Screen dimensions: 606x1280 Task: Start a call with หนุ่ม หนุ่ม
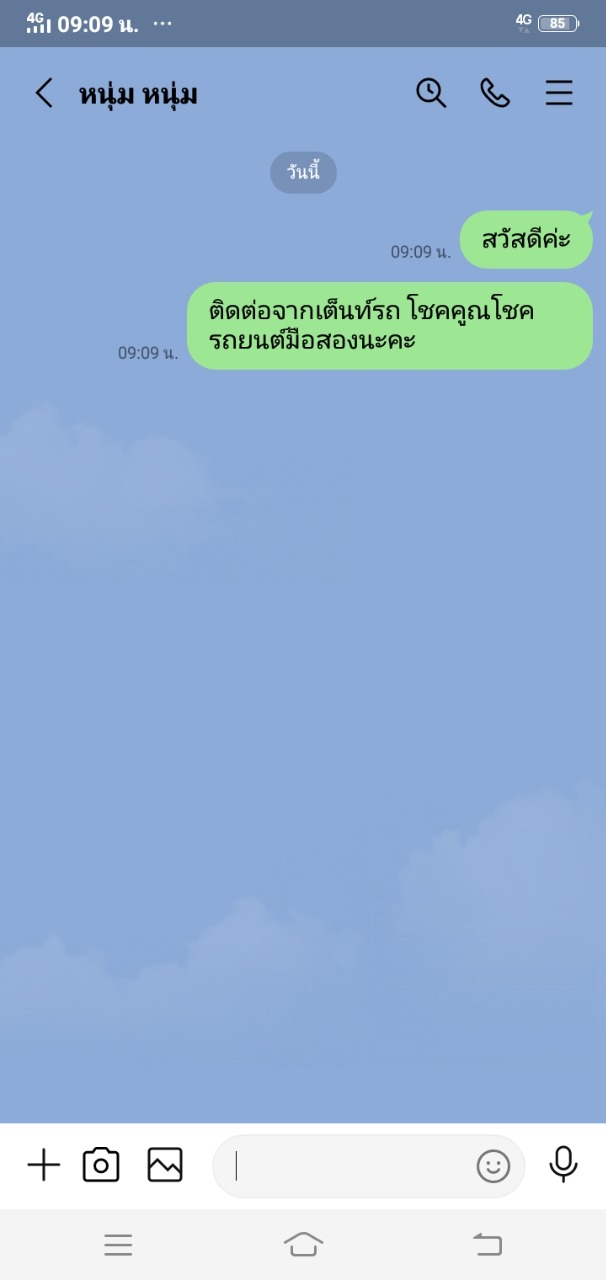pos(495,93)
